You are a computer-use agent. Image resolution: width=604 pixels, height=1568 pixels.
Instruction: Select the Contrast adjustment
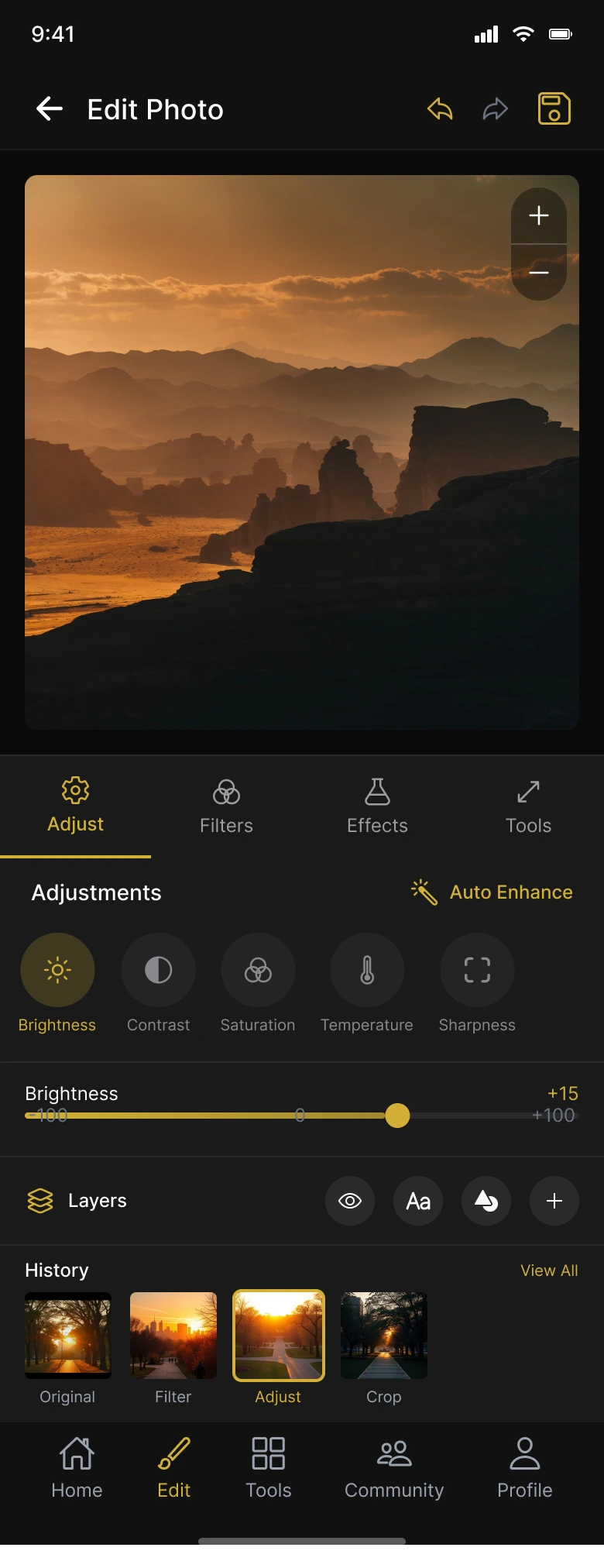(x=158, y=970)
